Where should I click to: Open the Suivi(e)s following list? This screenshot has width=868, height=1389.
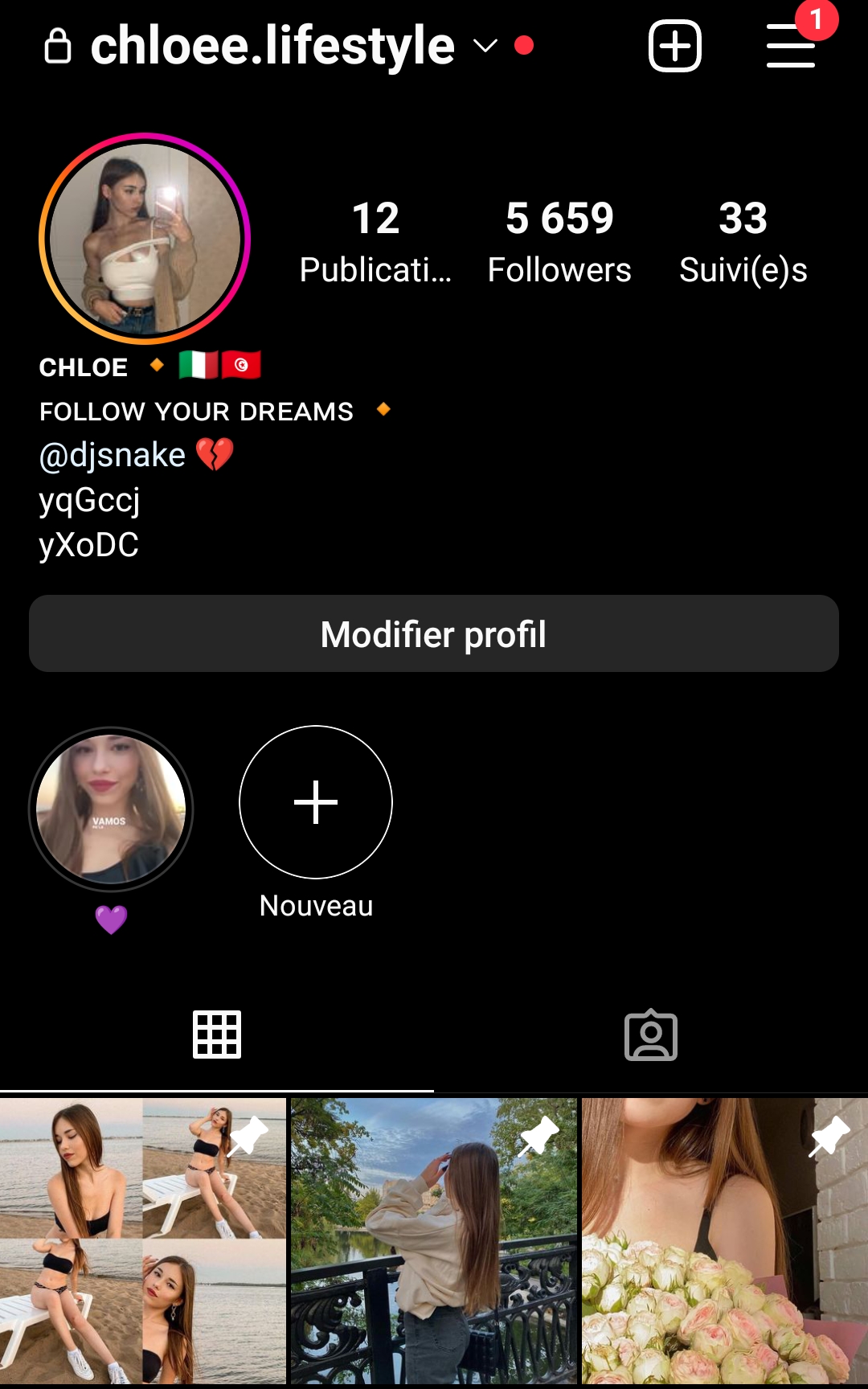tap(743, 242)
